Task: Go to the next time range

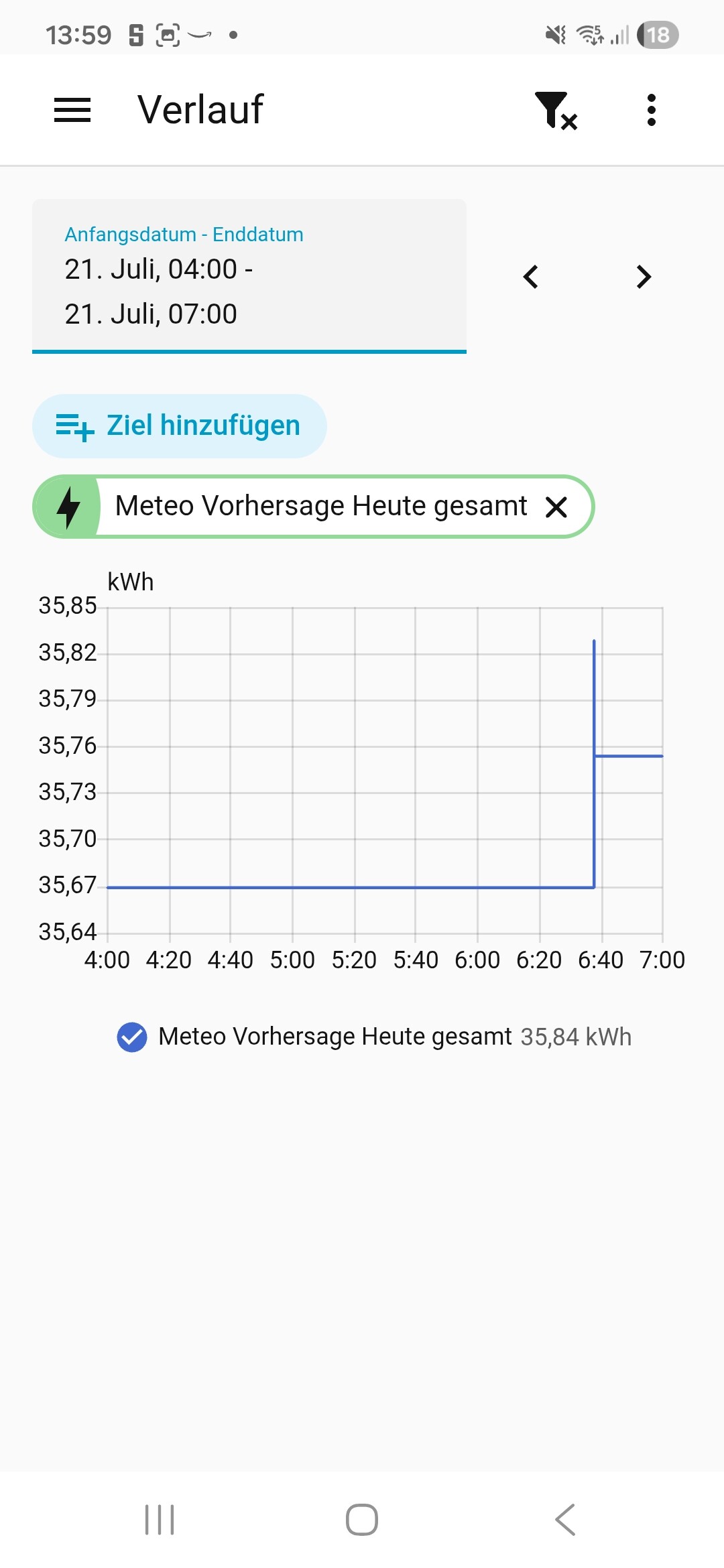Action: pos(644,277)
